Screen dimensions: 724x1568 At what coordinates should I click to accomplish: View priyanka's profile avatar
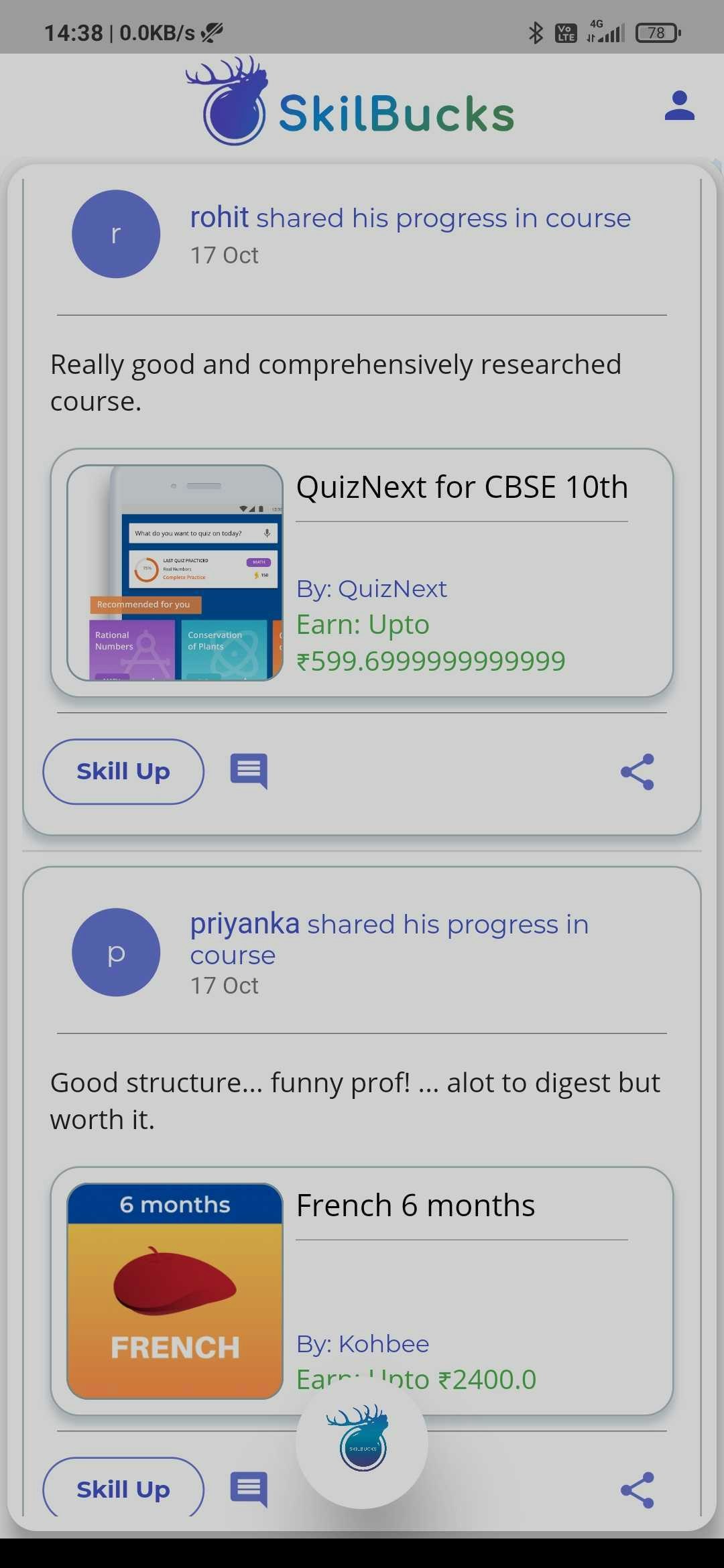click(116, 952)
